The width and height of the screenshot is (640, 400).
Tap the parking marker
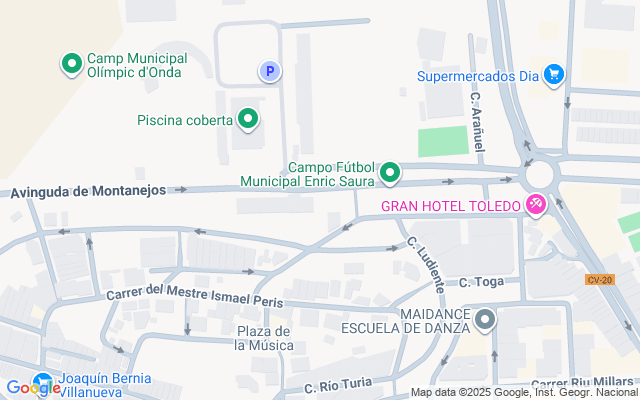coord(269,71)
